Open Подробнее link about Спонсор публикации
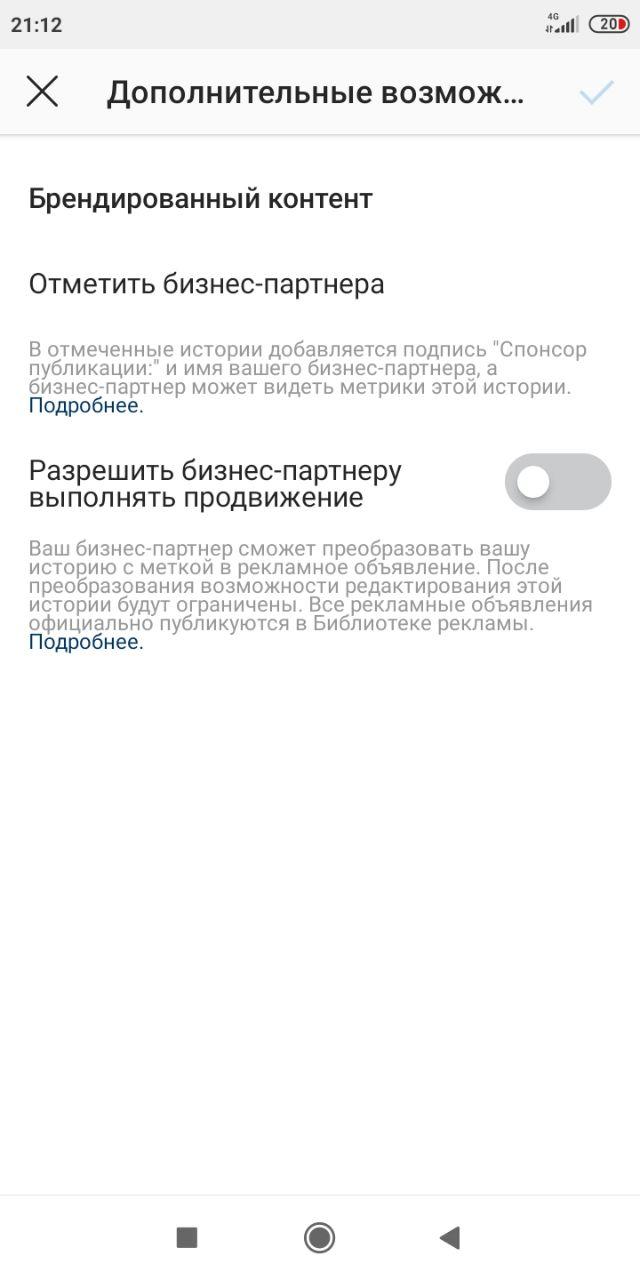The image size is (640, 1280). tap(86, 406)
